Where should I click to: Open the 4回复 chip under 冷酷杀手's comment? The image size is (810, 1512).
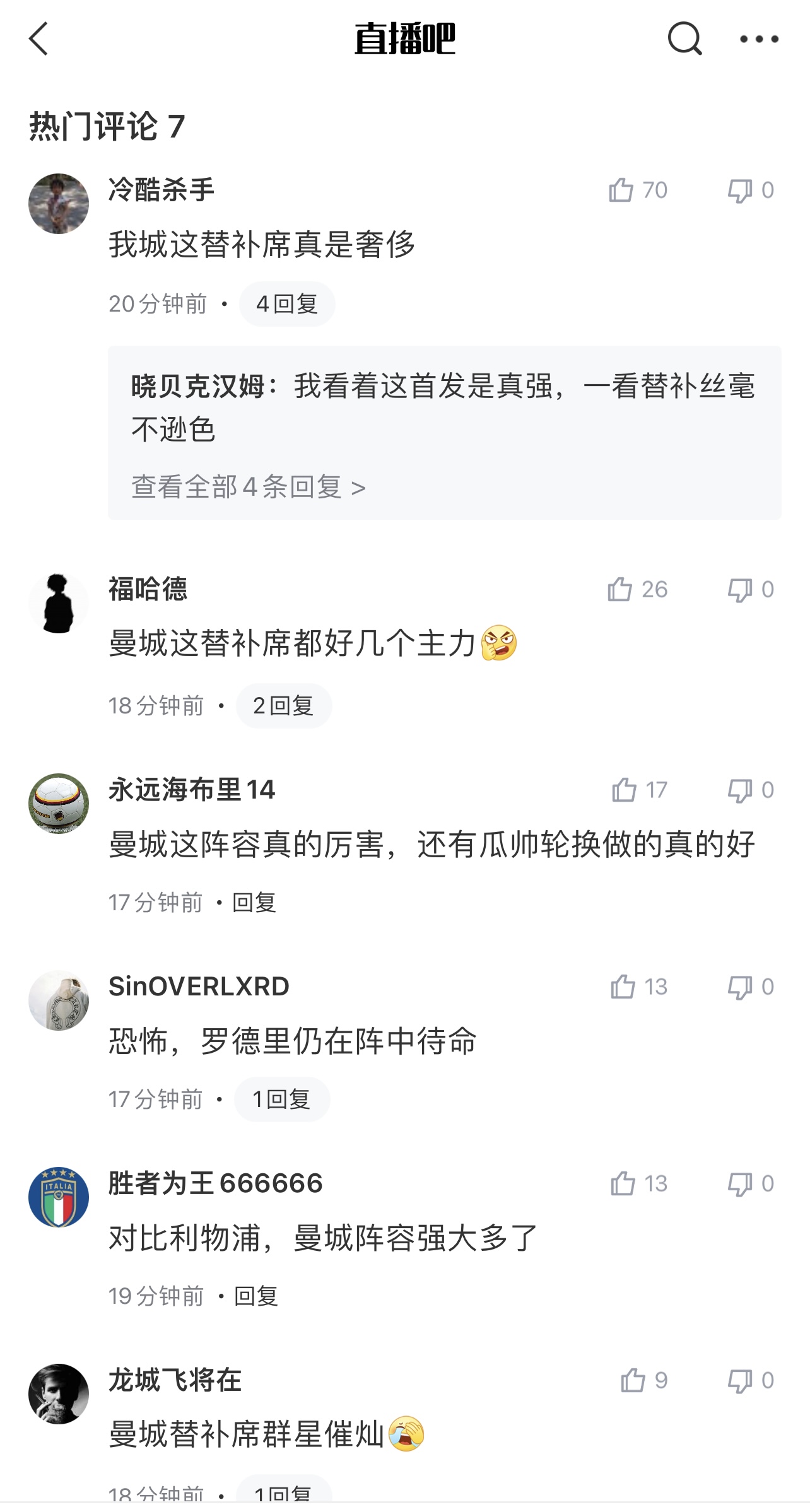click(x=287, y=304)
